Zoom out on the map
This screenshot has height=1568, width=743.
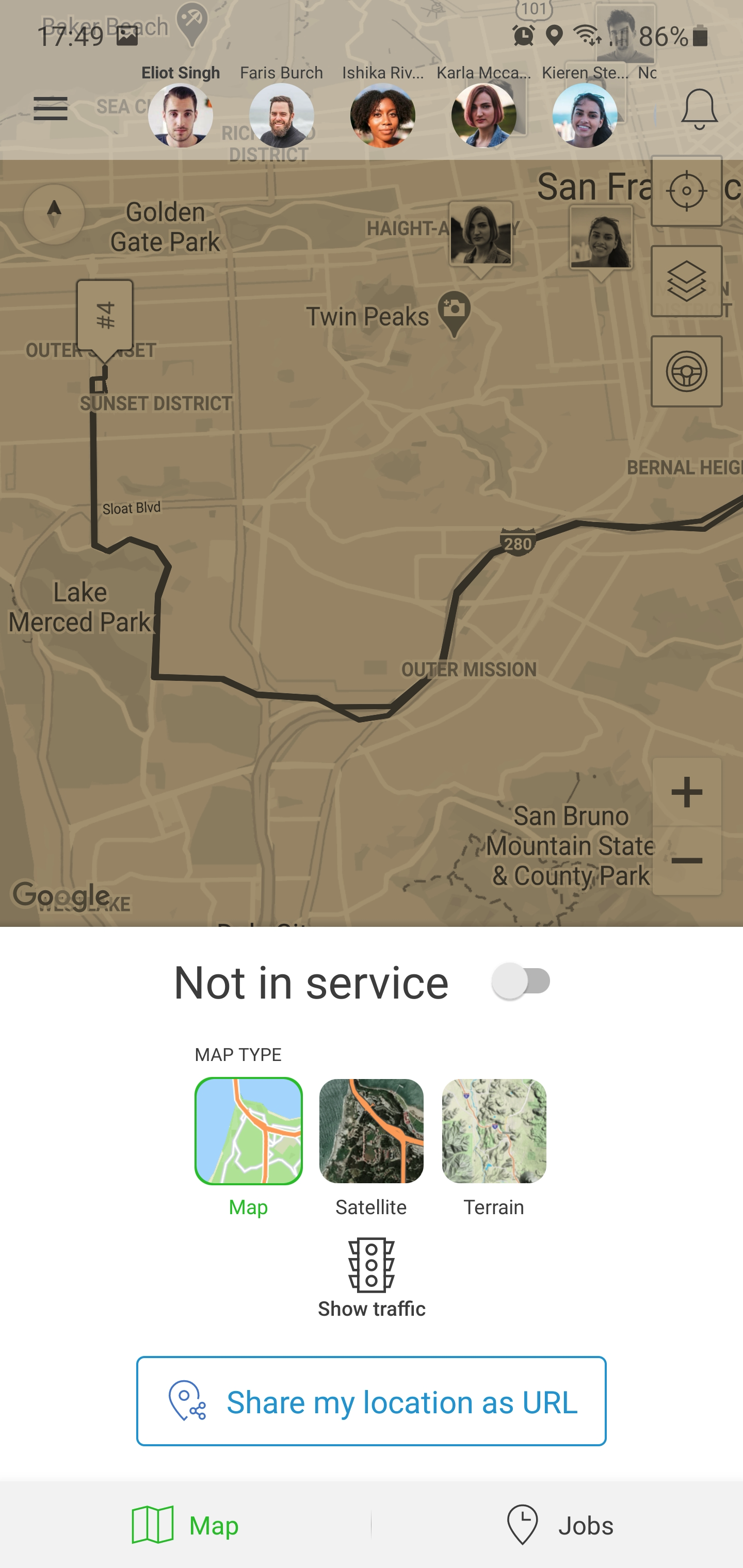click(x=686, y=861)
